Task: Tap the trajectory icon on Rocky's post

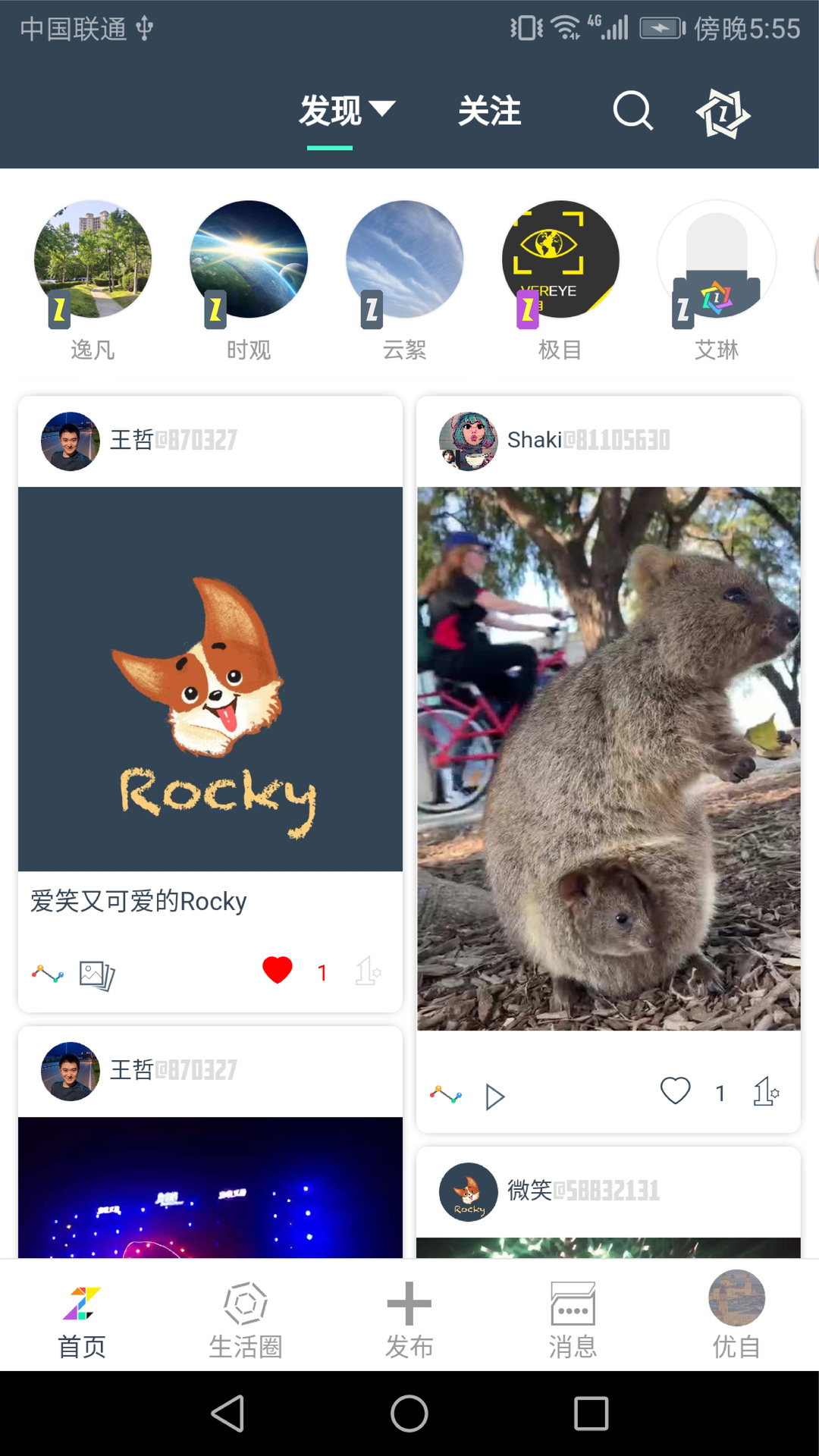Action: tap(45, 973)
